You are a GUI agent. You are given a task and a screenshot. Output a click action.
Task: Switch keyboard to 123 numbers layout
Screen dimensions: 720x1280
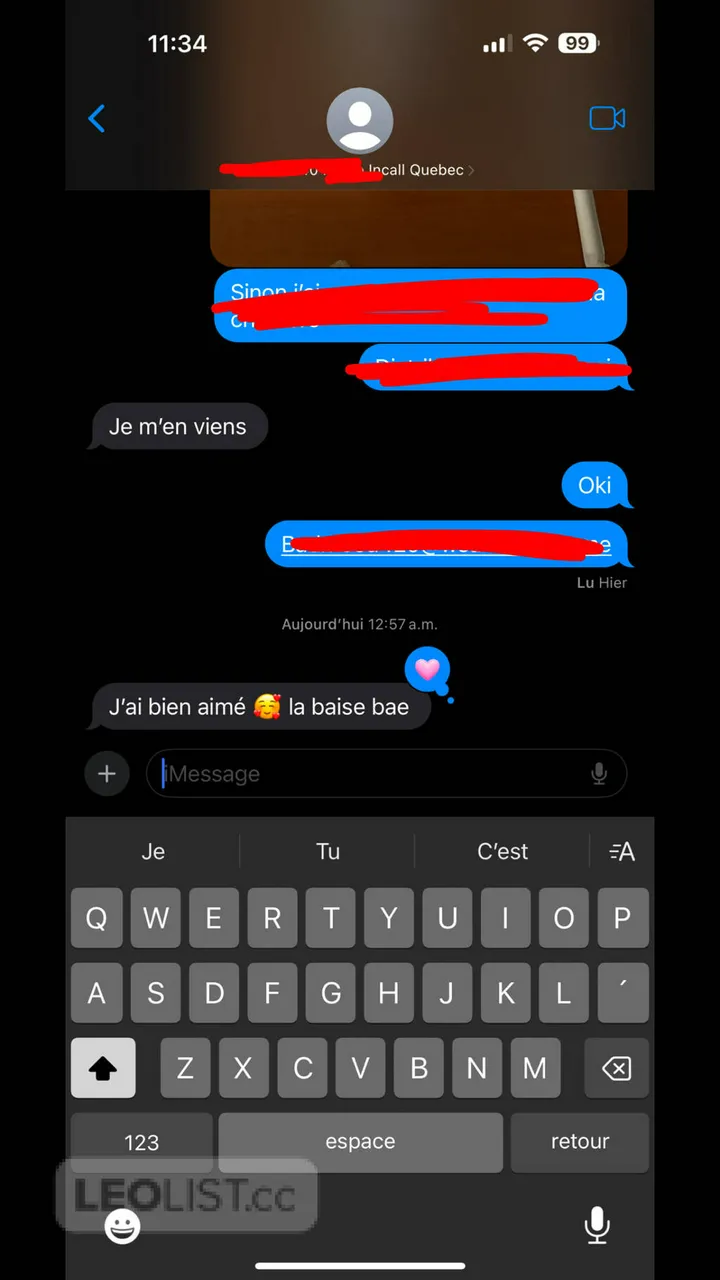(x=141, y=1142)
